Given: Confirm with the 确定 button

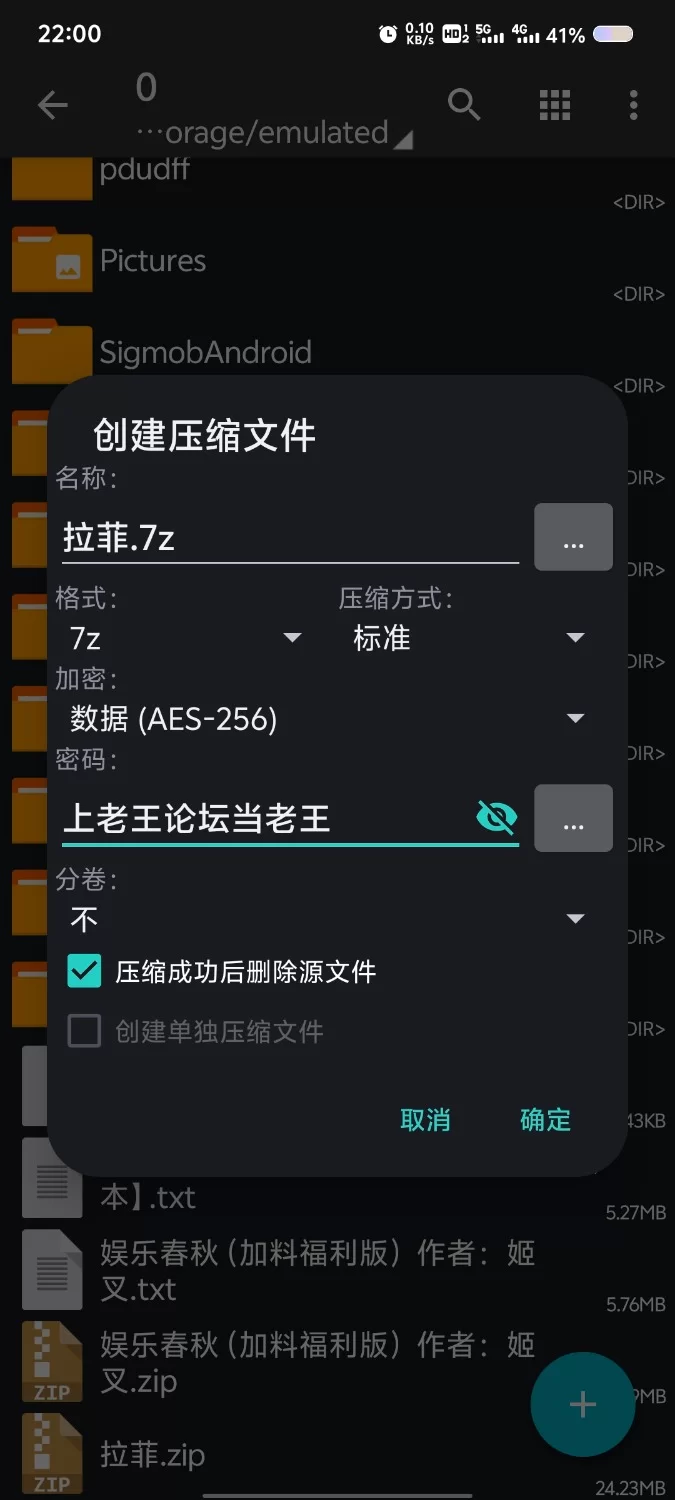Looking at the screenshot, I should [x=545, y=1120].
